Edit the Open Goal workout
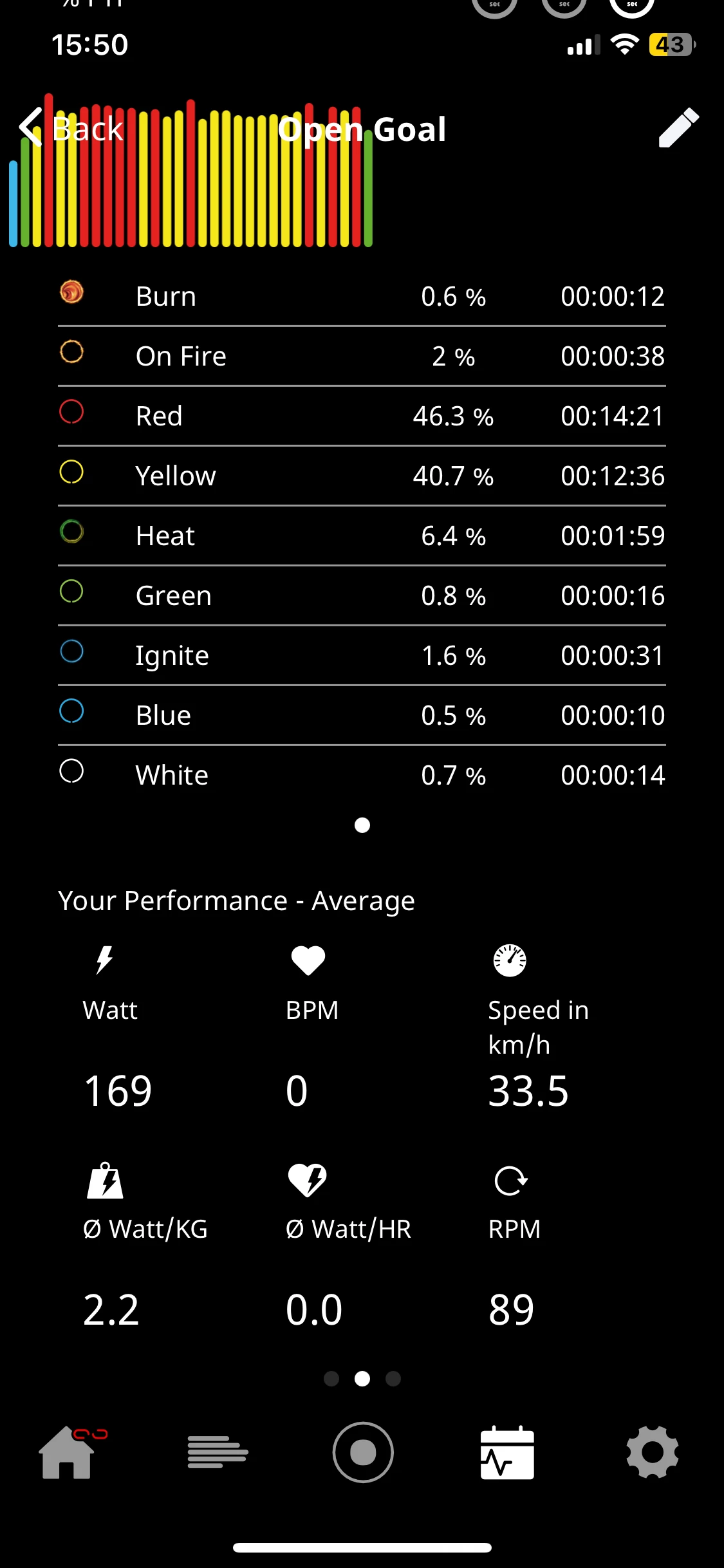 tap(678, 127)
